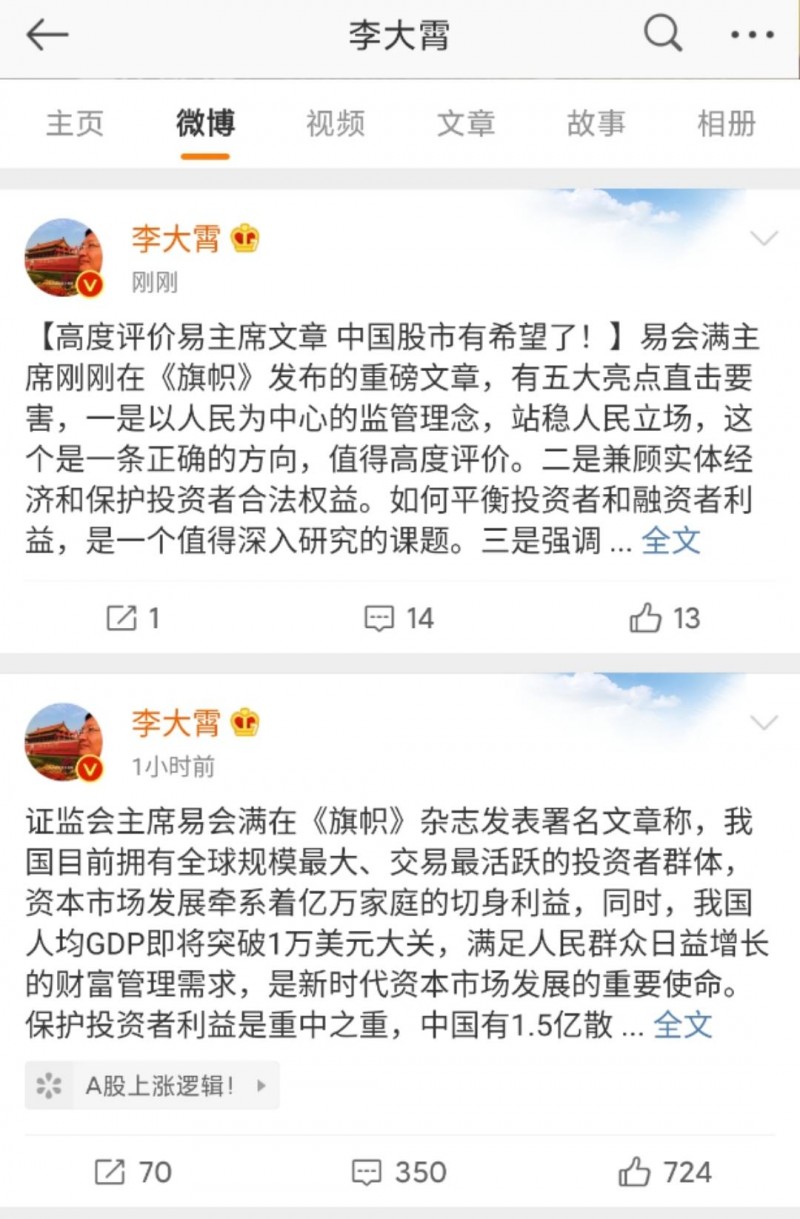Repost the post with 1 repost
This screenshot has width=800, height=1219.
[133, 618]
